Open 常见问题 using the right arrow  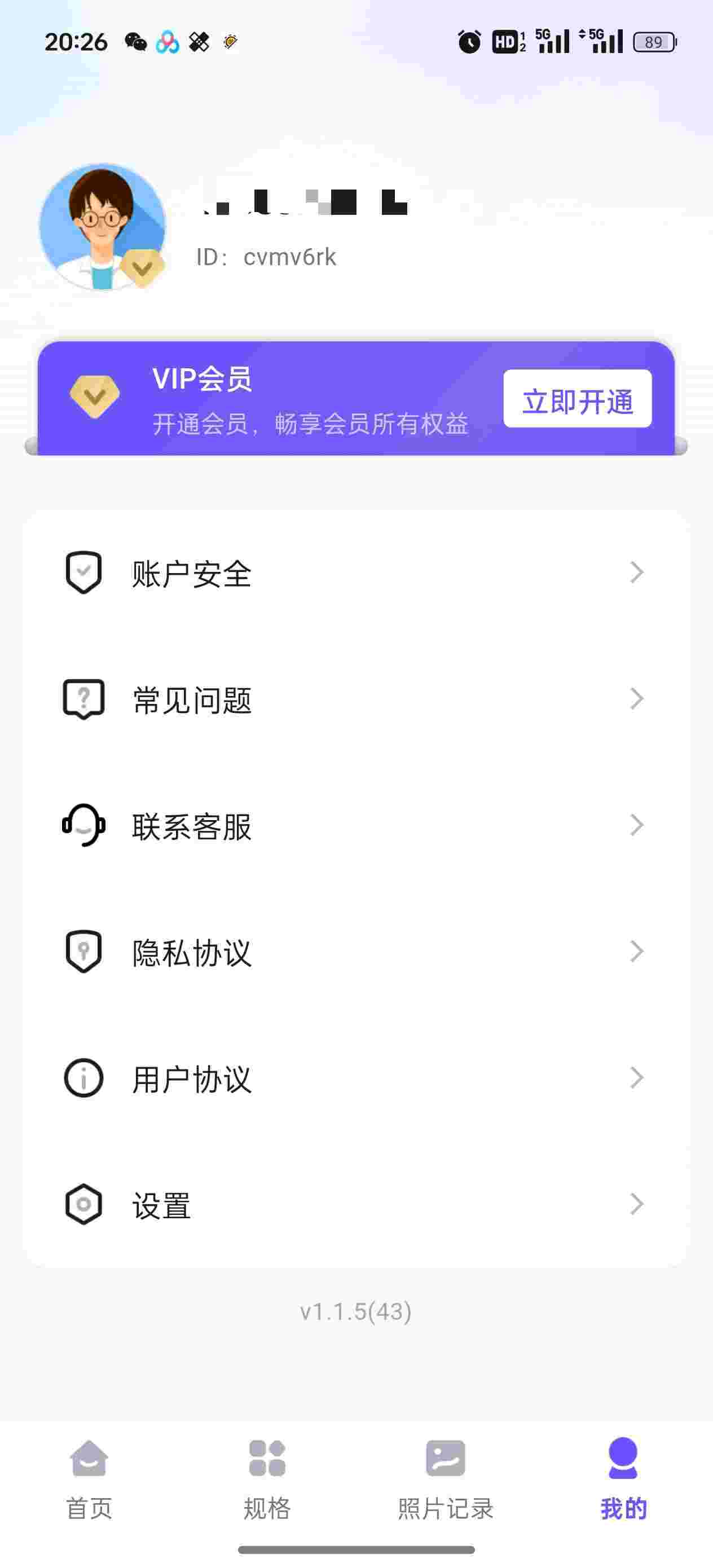(x=636, y=699)
